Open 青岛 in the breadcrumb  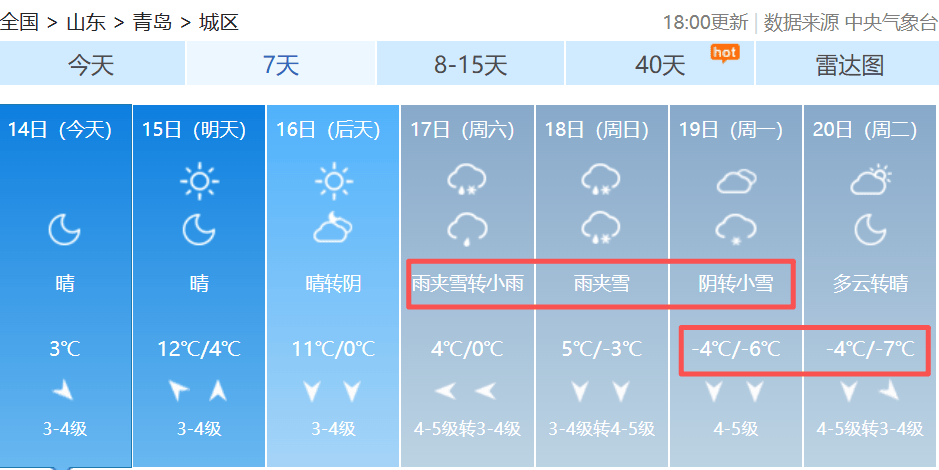point(152,21)
